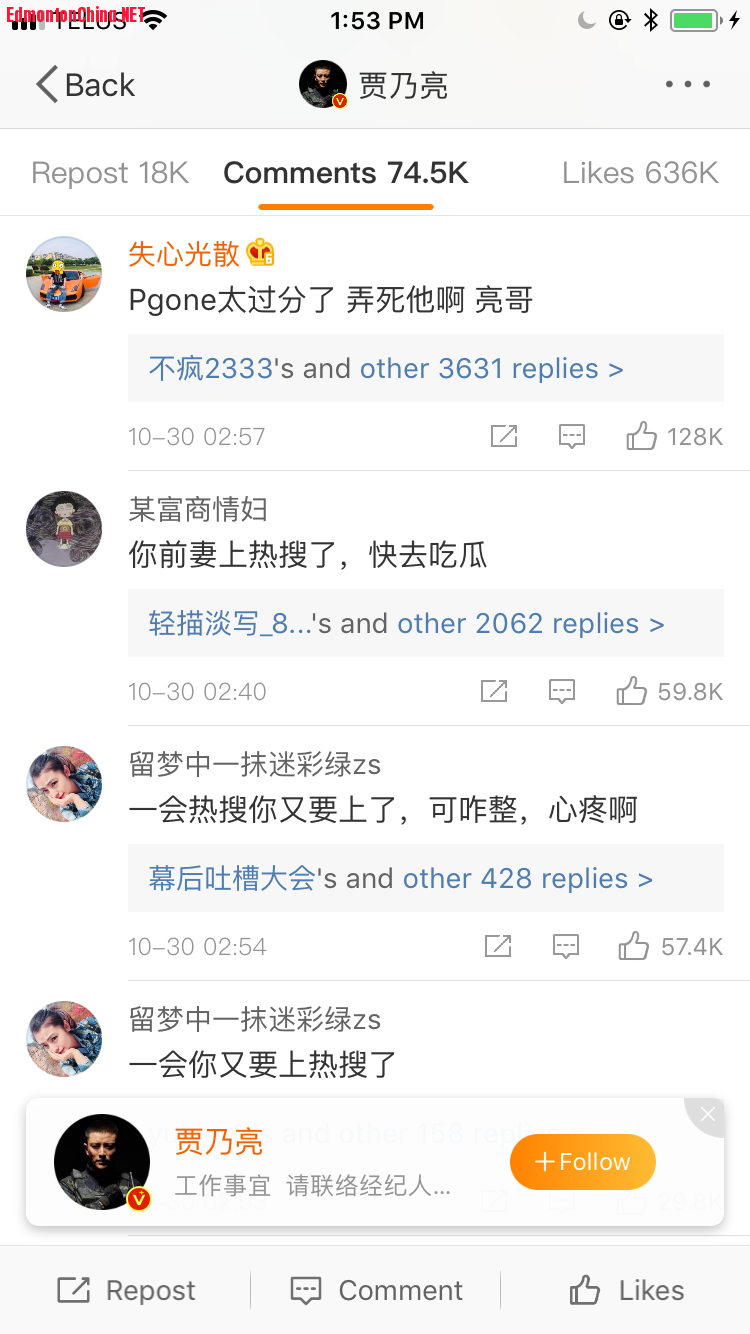This screenshot has height=1334, width=750.
Task: Repost the comment by 失心光散
Action: click(504, 436)
